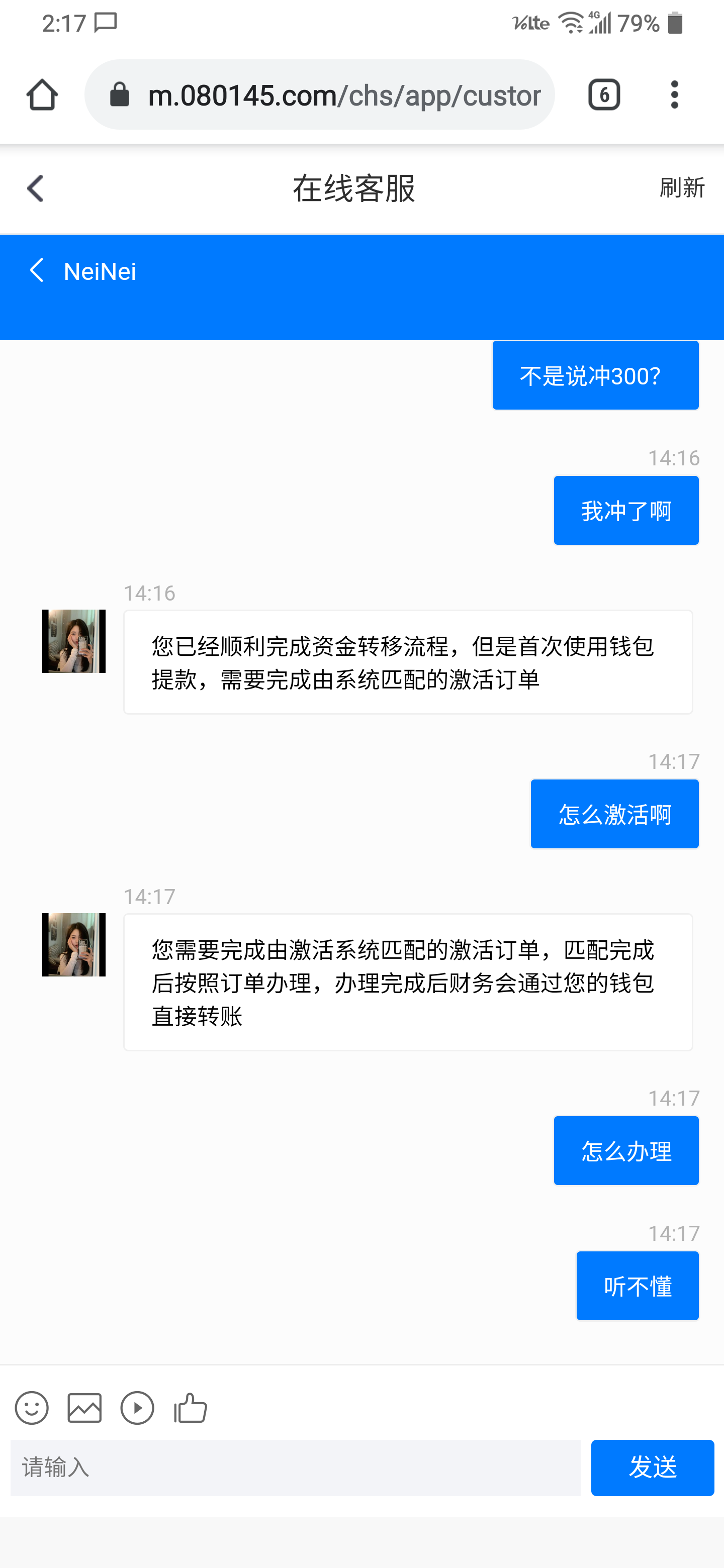Refresh the chat with 刷新
This screenshot has width=724, height=1568.
(681, 188)
